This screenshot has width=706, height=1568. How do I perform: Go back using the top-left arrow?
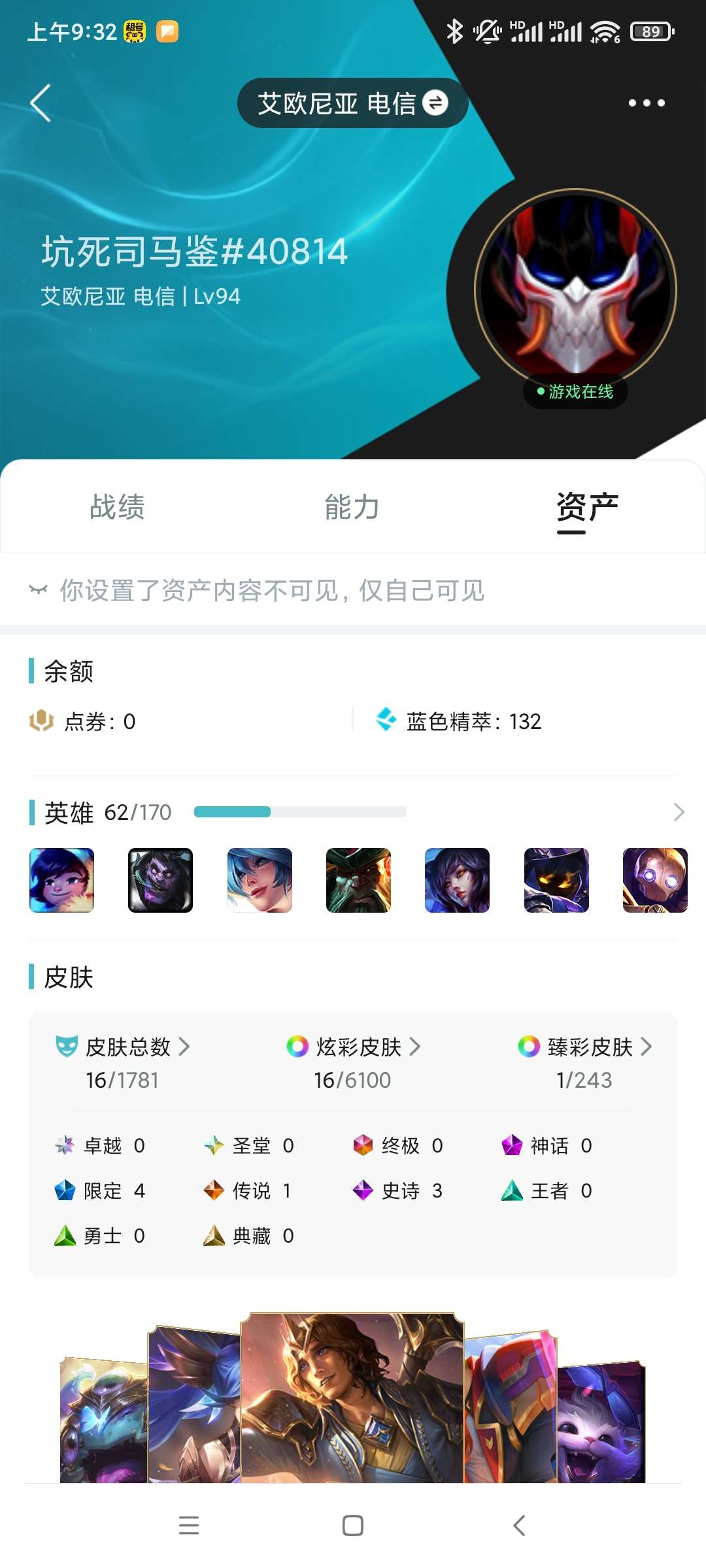pos(41,103)
